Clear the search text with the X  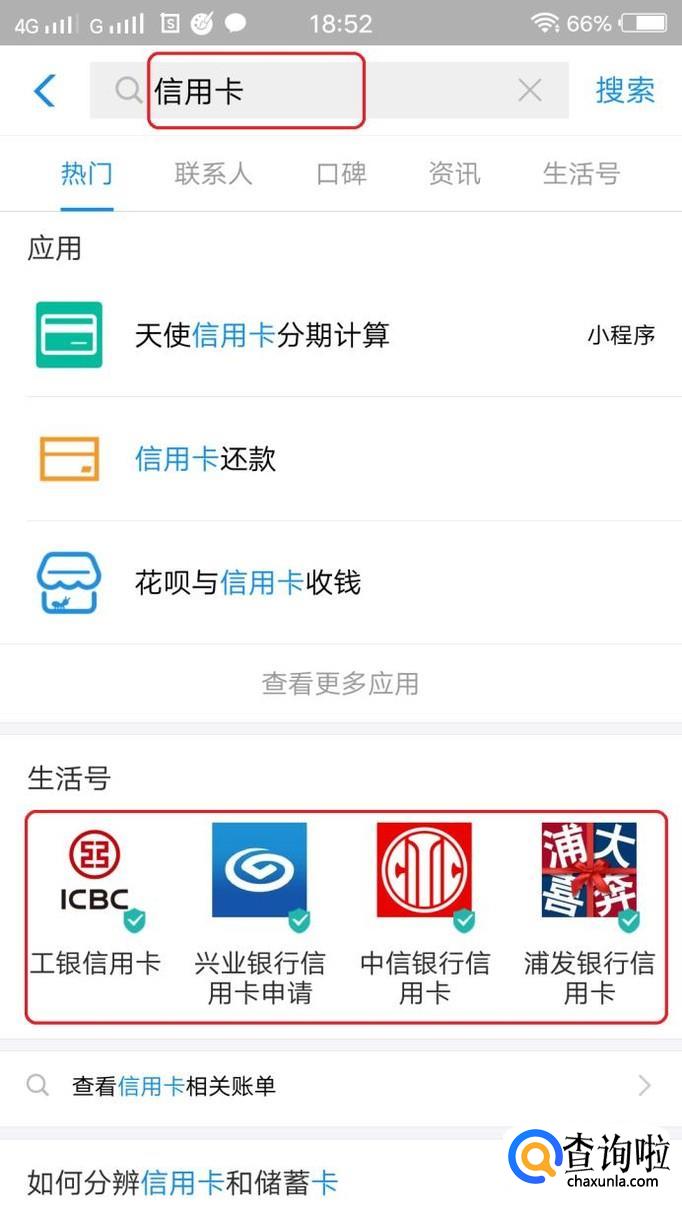(x=530, y=91)
